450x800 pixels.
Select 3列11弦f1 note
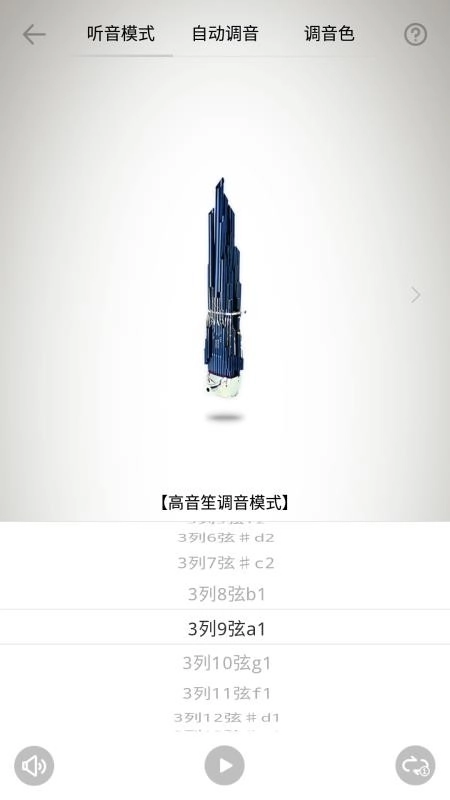pos(227,693)
